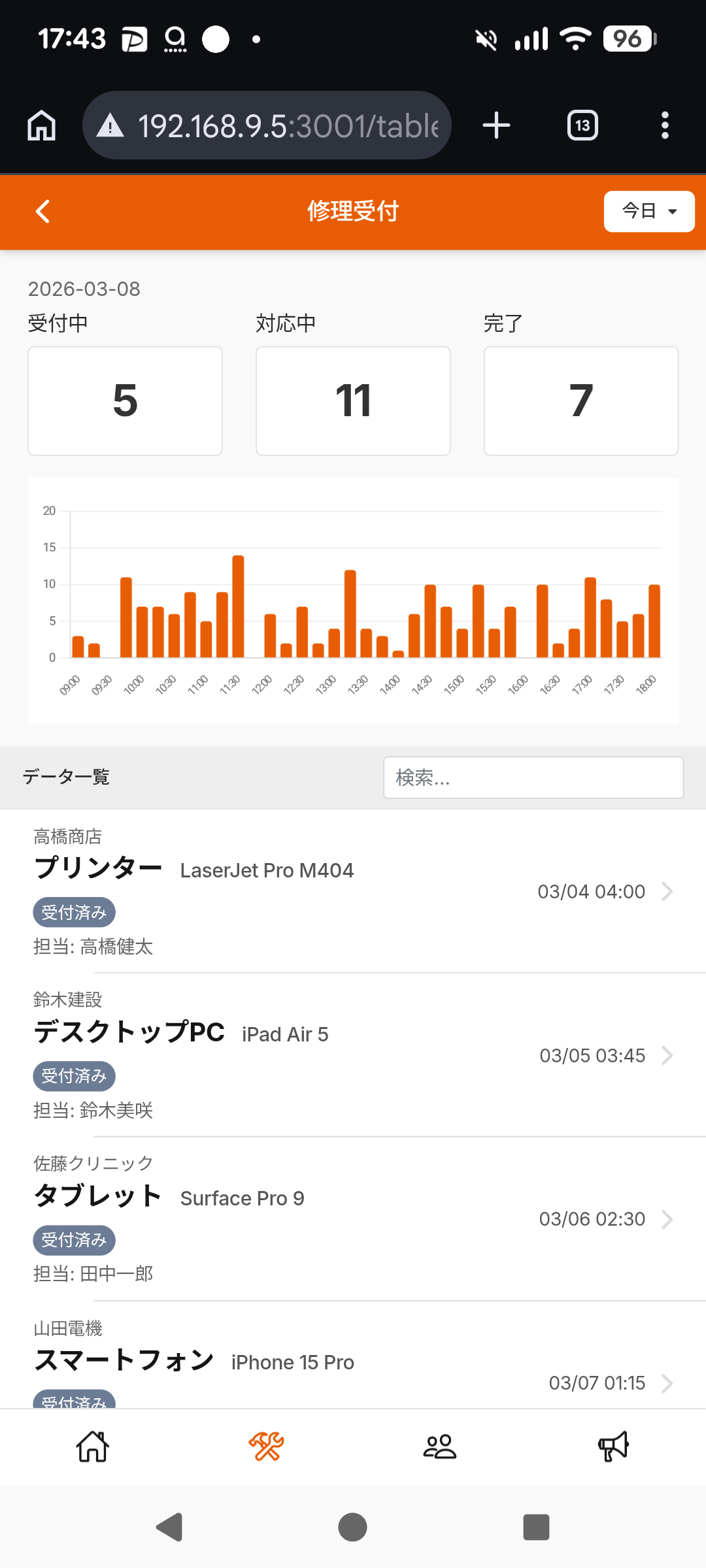
Task: Open the browser home page button
Action: pyautogui.click(x=42, y=125)
